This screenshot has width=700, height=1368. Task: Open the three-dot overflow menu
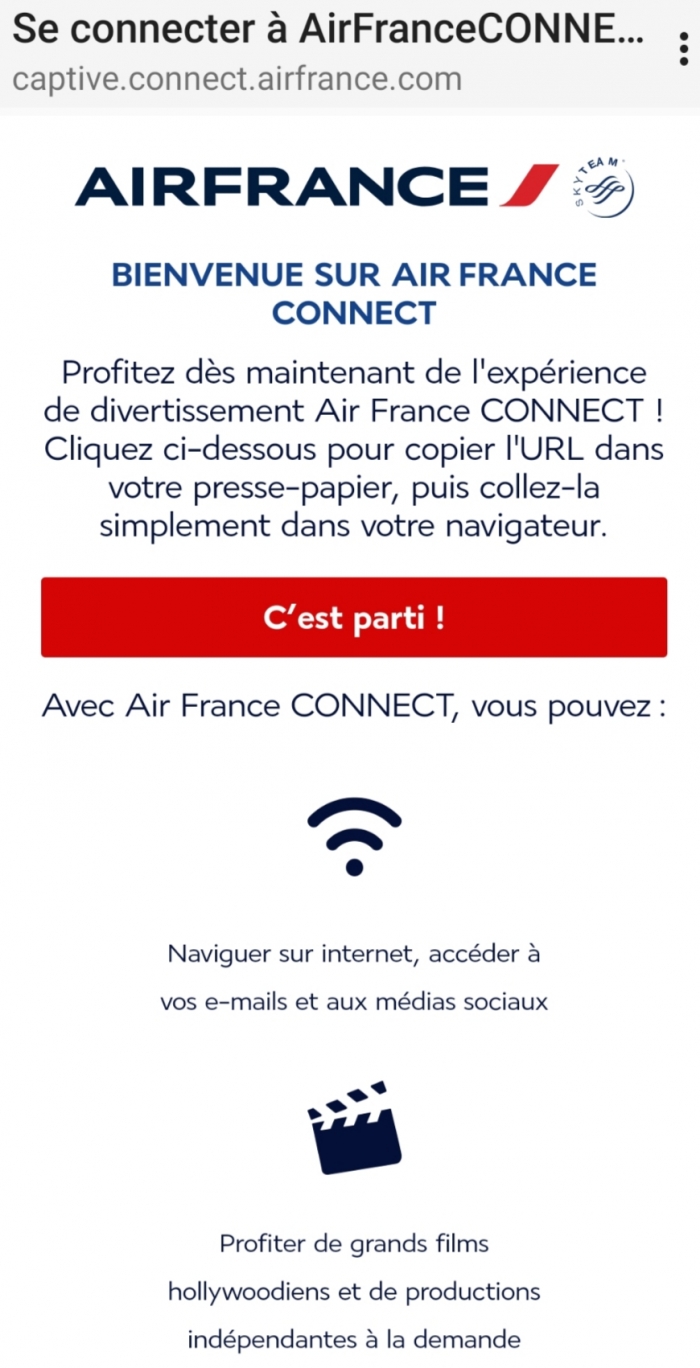[x=682, y=49]
